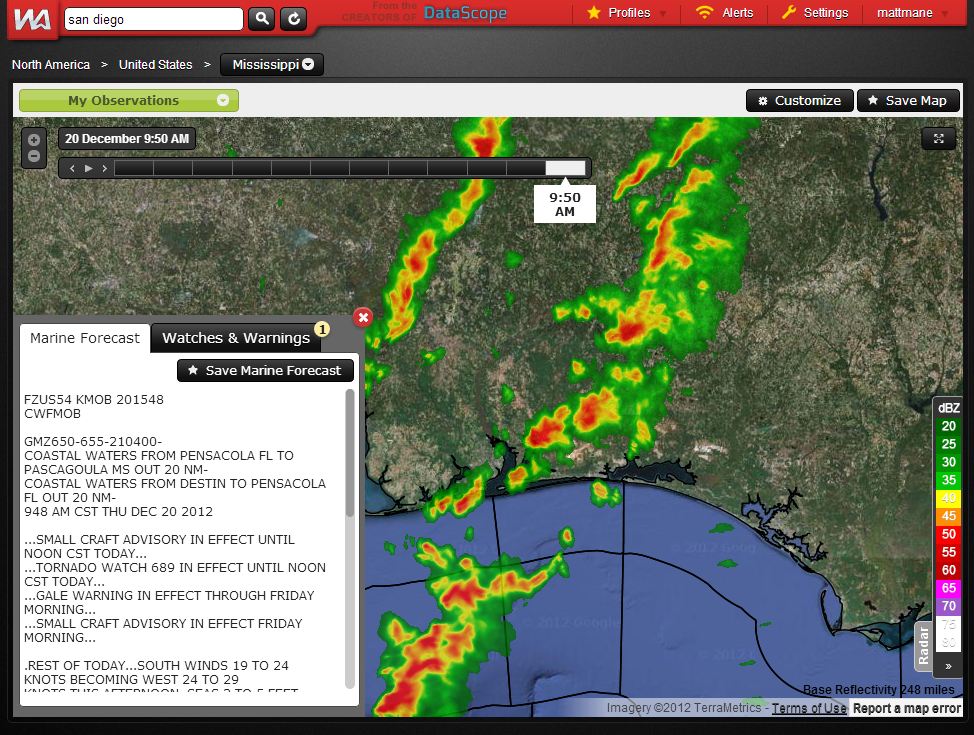Screen dimensions: 974x735
Task: Go to United States breadcrumb
Action: point(155,64)
